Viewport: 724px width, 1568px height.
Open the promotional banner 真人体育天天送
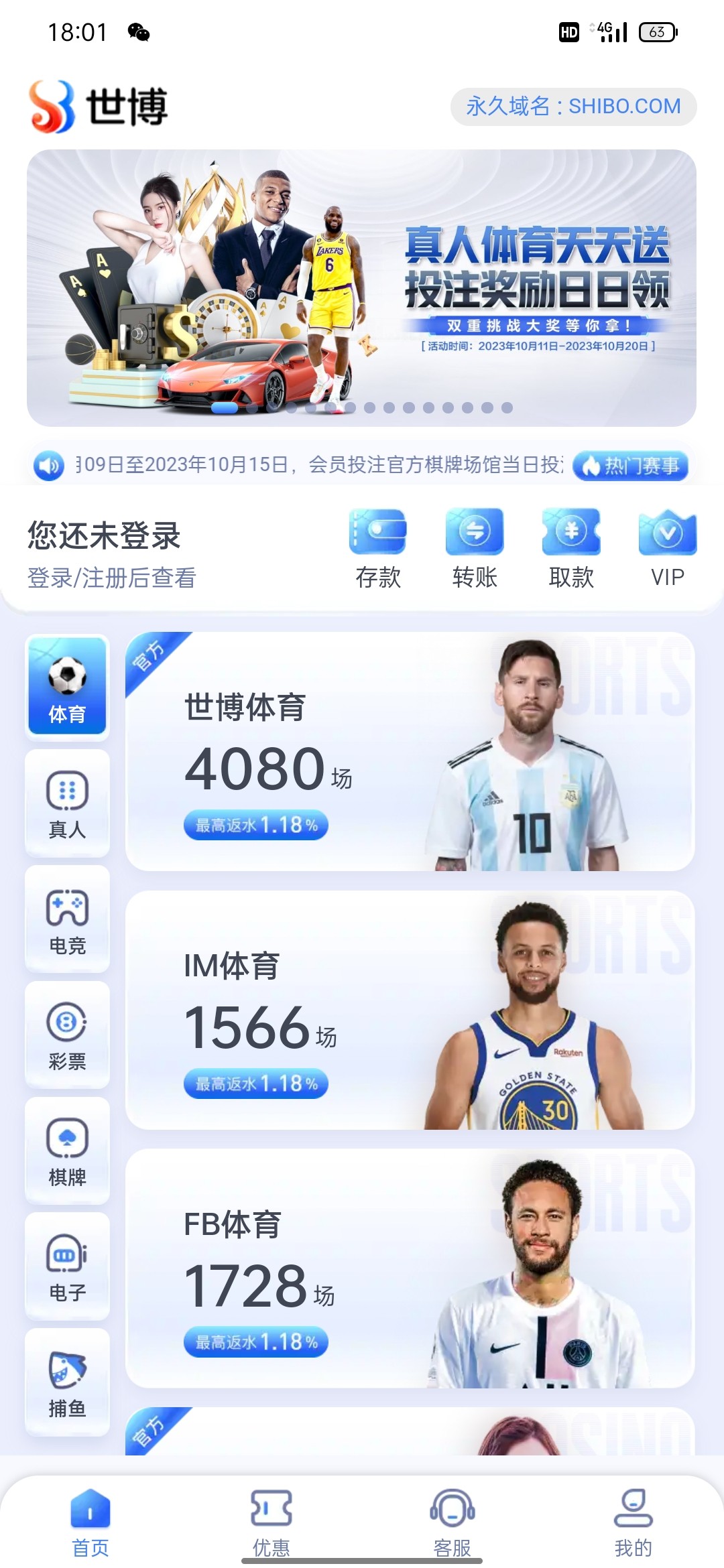coord(361,288)
